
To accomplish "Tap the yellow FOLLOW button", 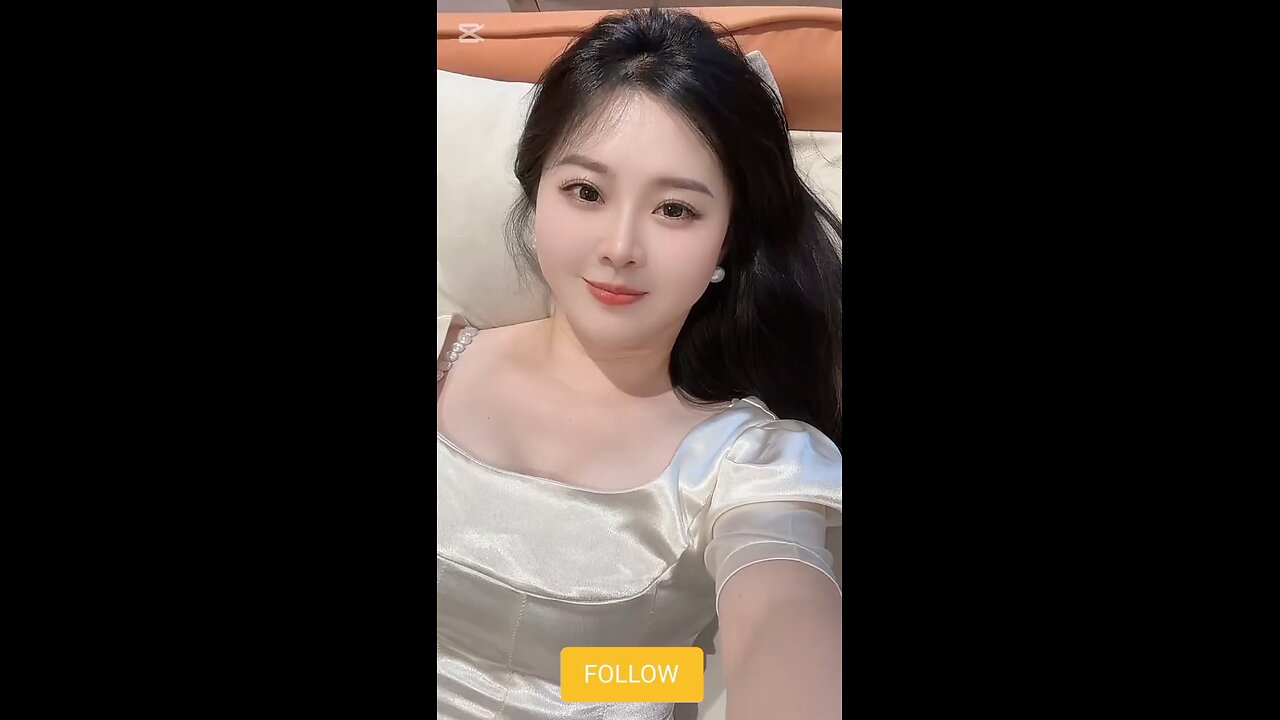I will 631,674.
